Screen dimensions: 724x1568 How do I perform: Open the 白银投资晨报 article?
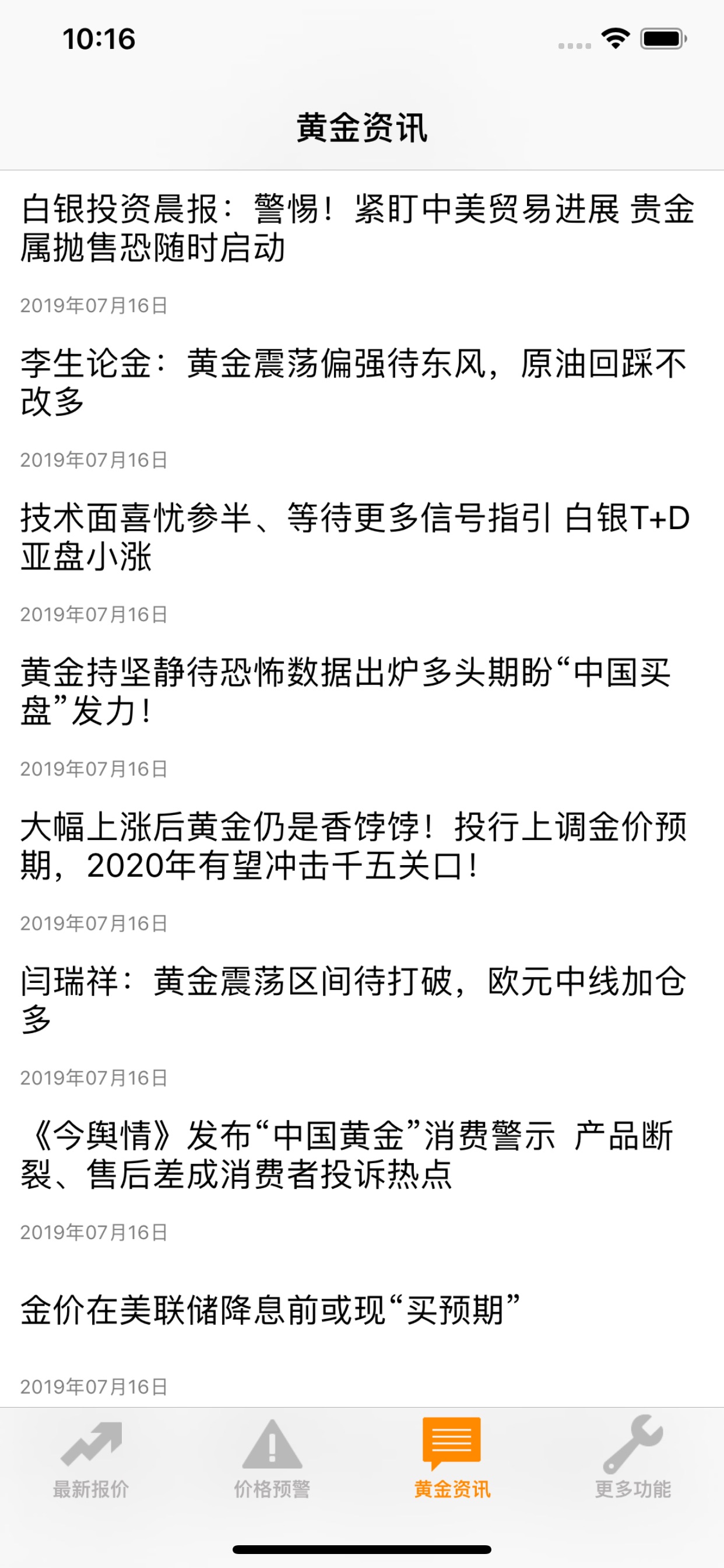(358, 228)
